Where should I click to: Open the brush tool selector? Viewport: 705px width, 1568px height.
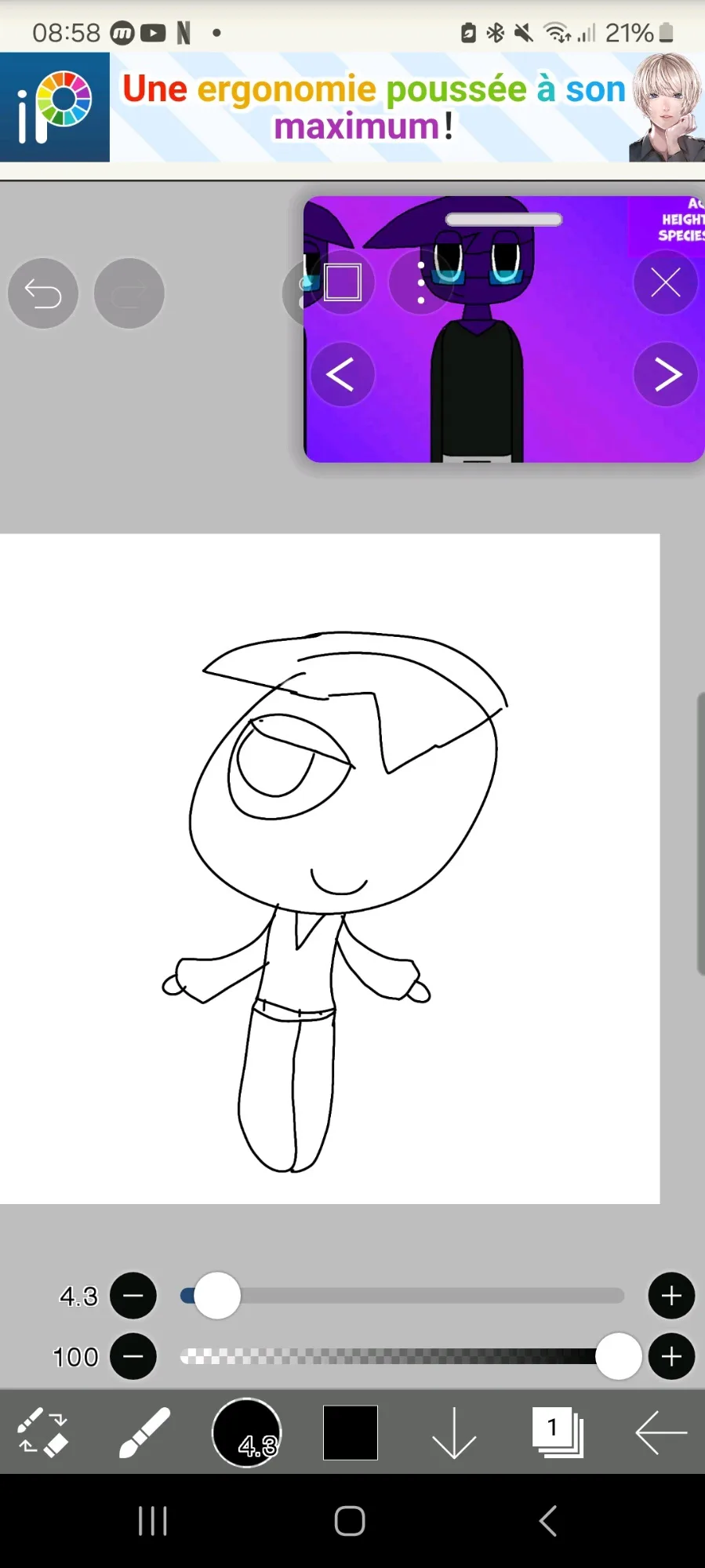[x=144, y=1432]
